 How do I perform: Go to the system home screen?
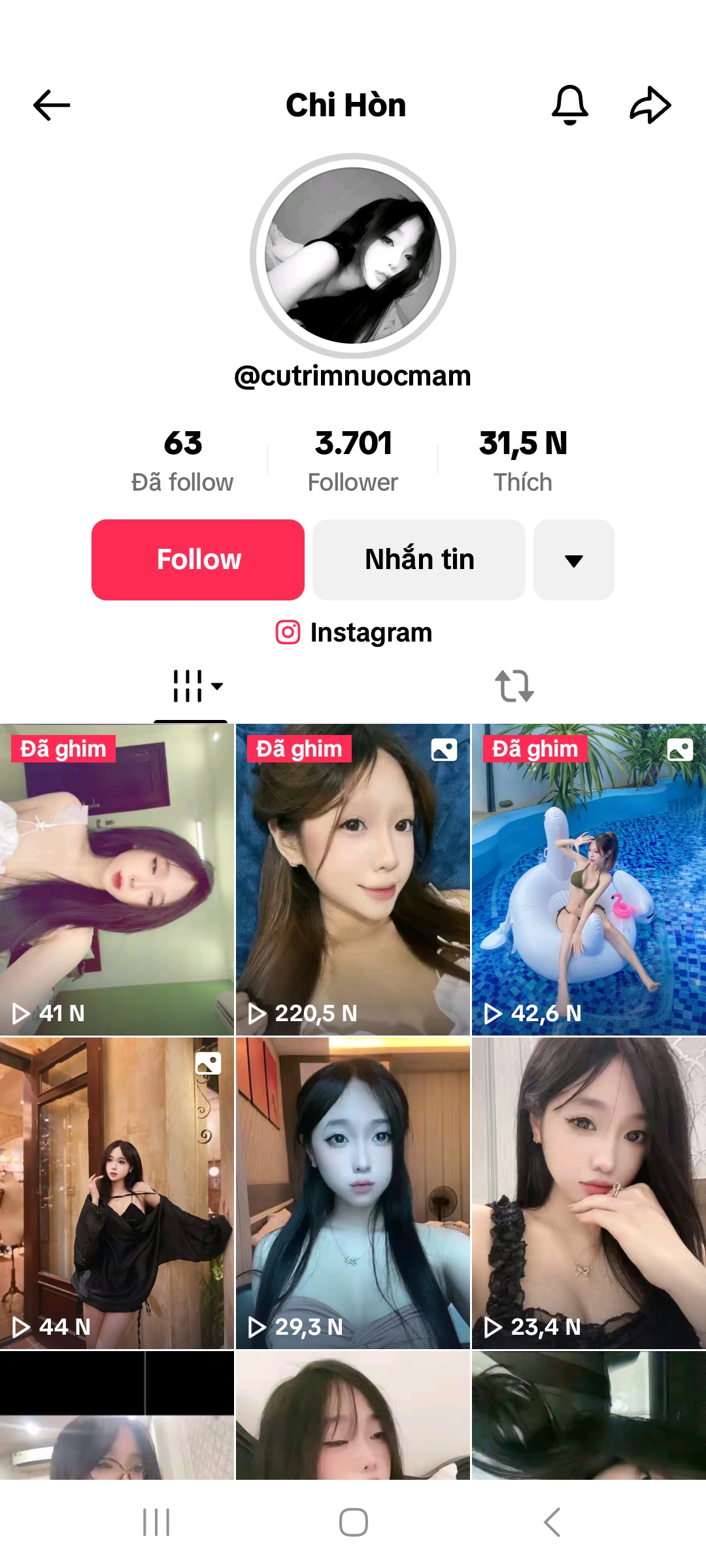coord(353,1522)
